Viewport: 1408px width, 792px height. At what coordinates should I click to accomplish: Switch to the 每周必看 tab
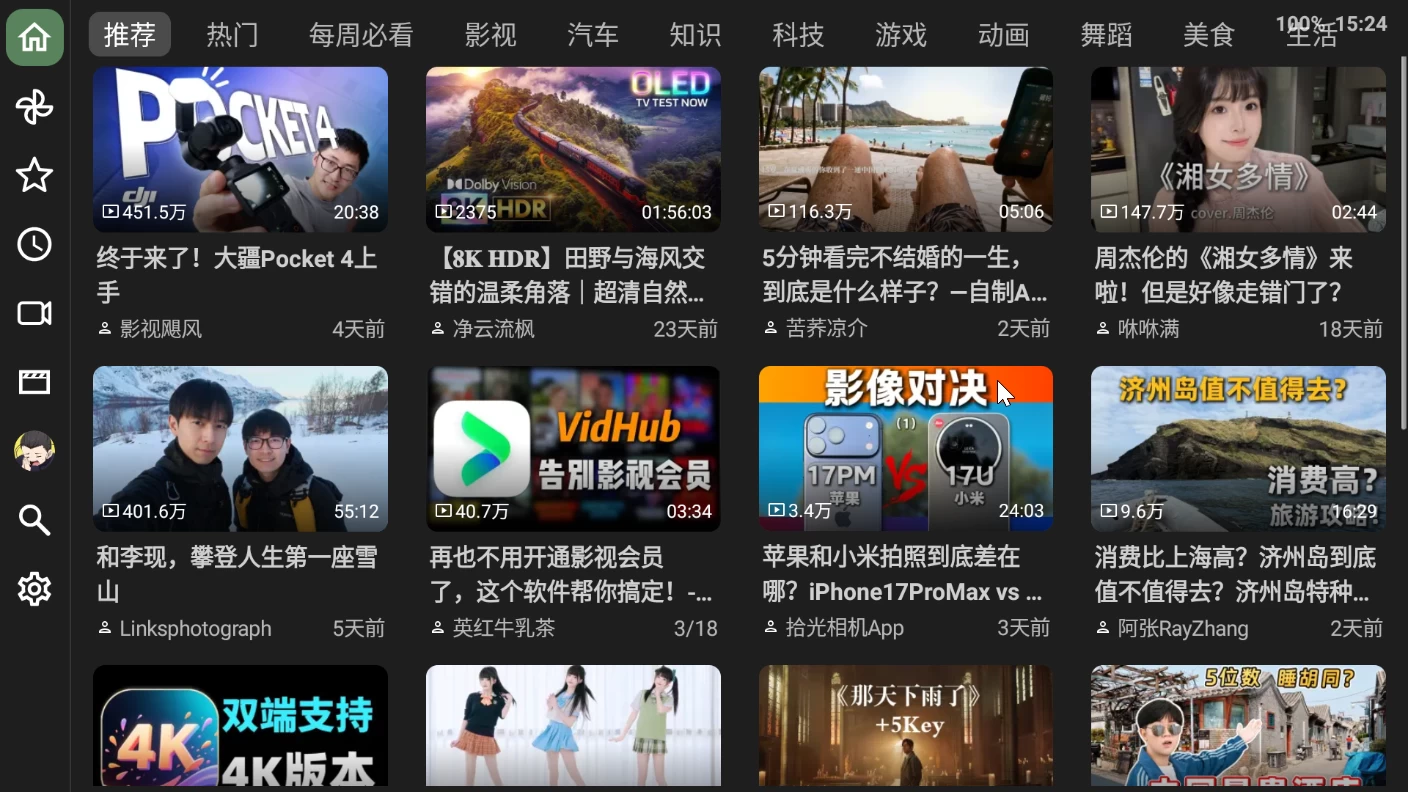(x=361, y=35)
